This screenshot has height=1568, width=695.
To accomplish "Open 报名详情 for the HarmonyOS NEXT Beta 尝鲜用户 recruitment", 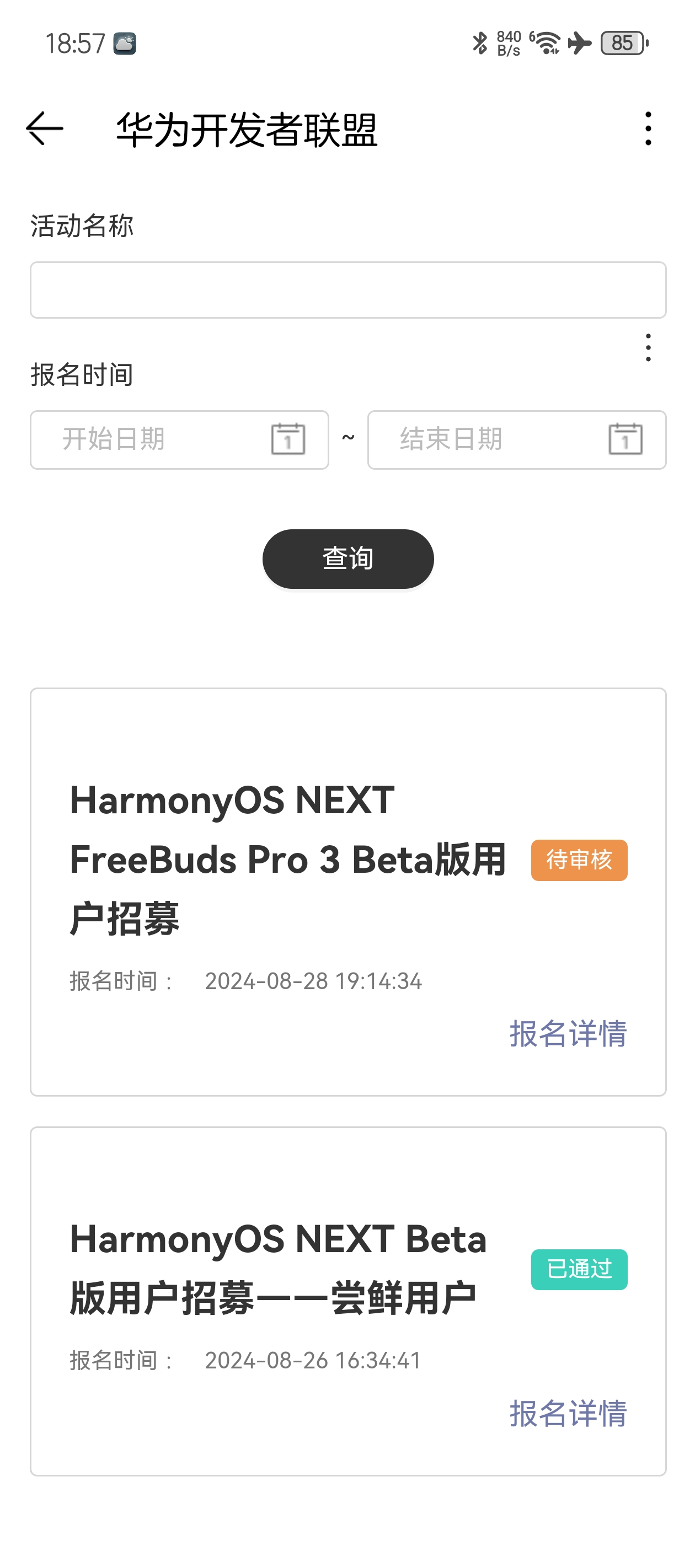I will point(568,1412).
